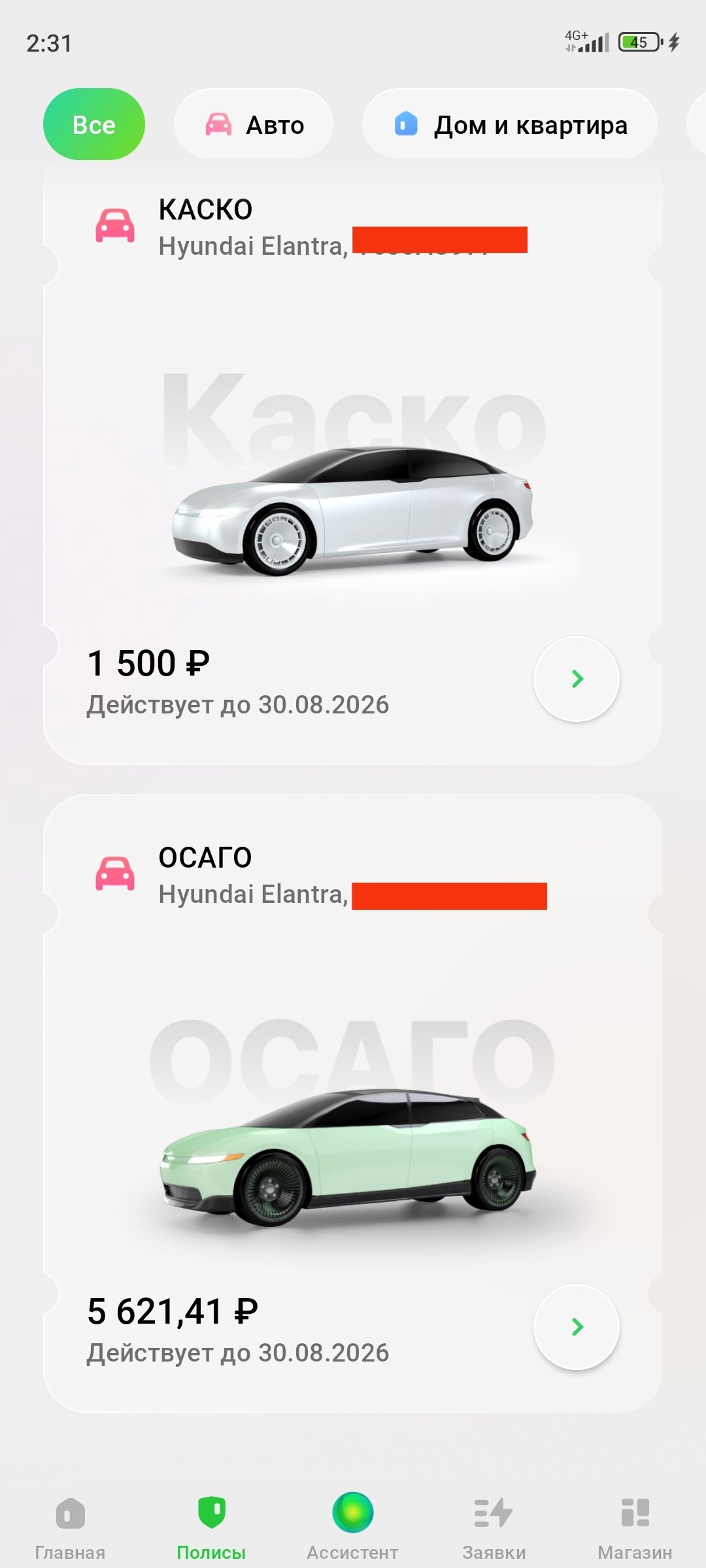
Task: Filter policies by Авто
Action: [254, 124]
